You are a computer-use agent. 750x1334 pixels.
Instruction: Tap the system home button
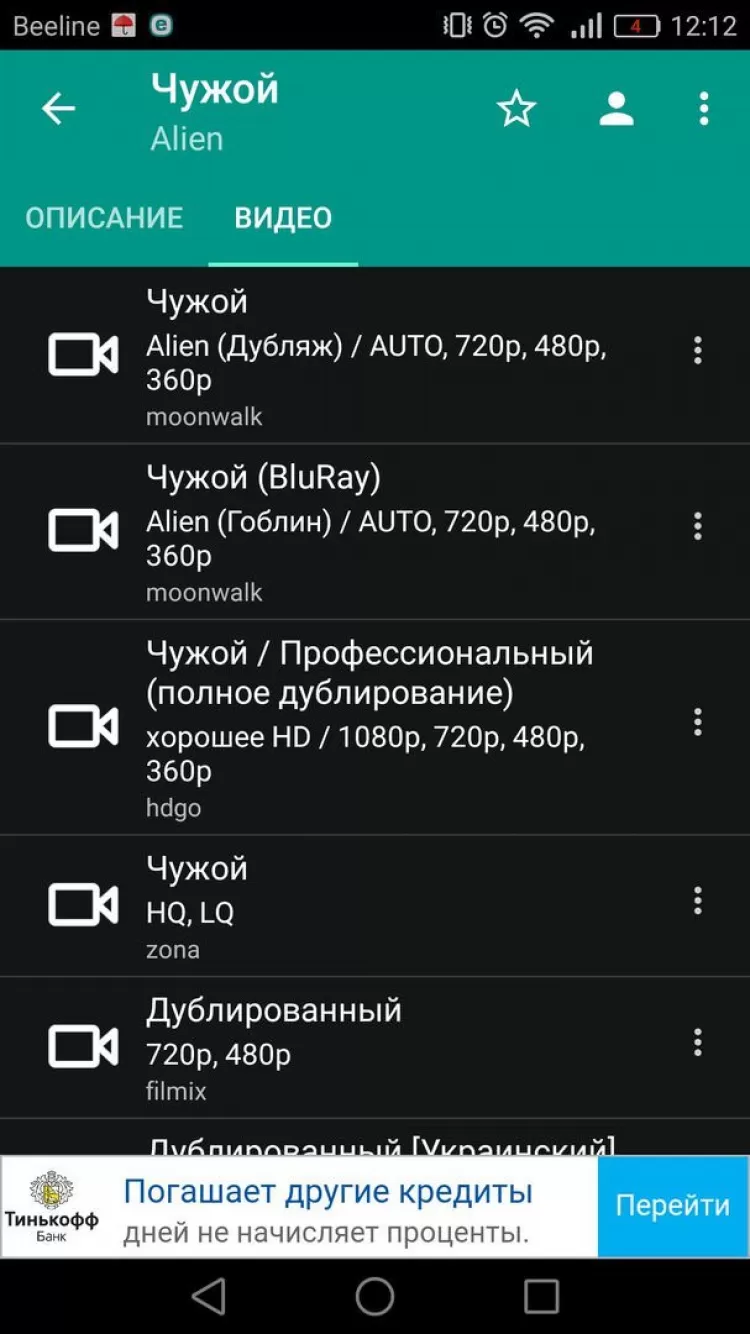tap(375, 1297)
